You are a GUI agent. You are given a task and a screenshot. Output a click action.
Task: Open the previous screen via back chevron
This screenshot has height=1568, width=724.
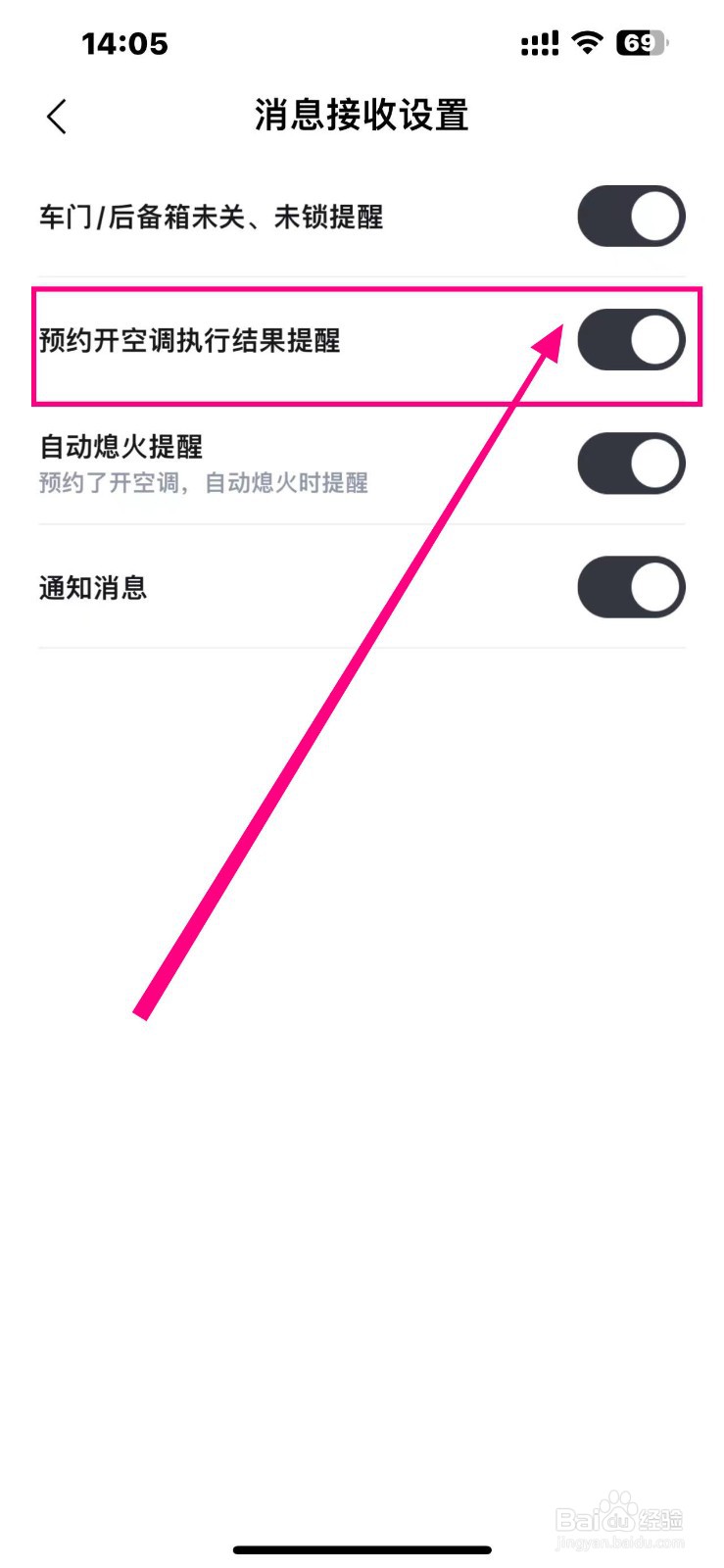pyautogui.click(x=56, y=116)
